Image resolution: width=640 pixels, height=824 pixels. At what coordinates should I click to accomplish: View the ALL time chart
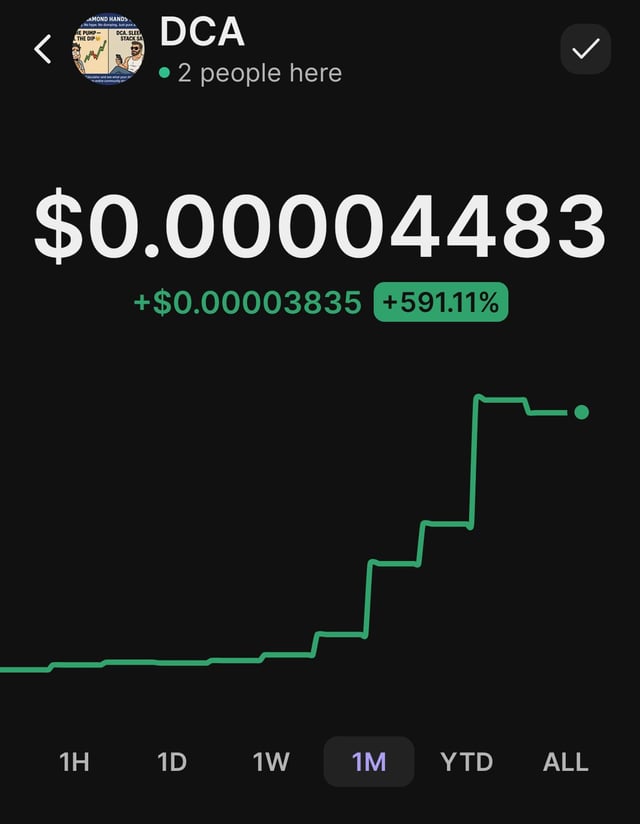point(565,762)
